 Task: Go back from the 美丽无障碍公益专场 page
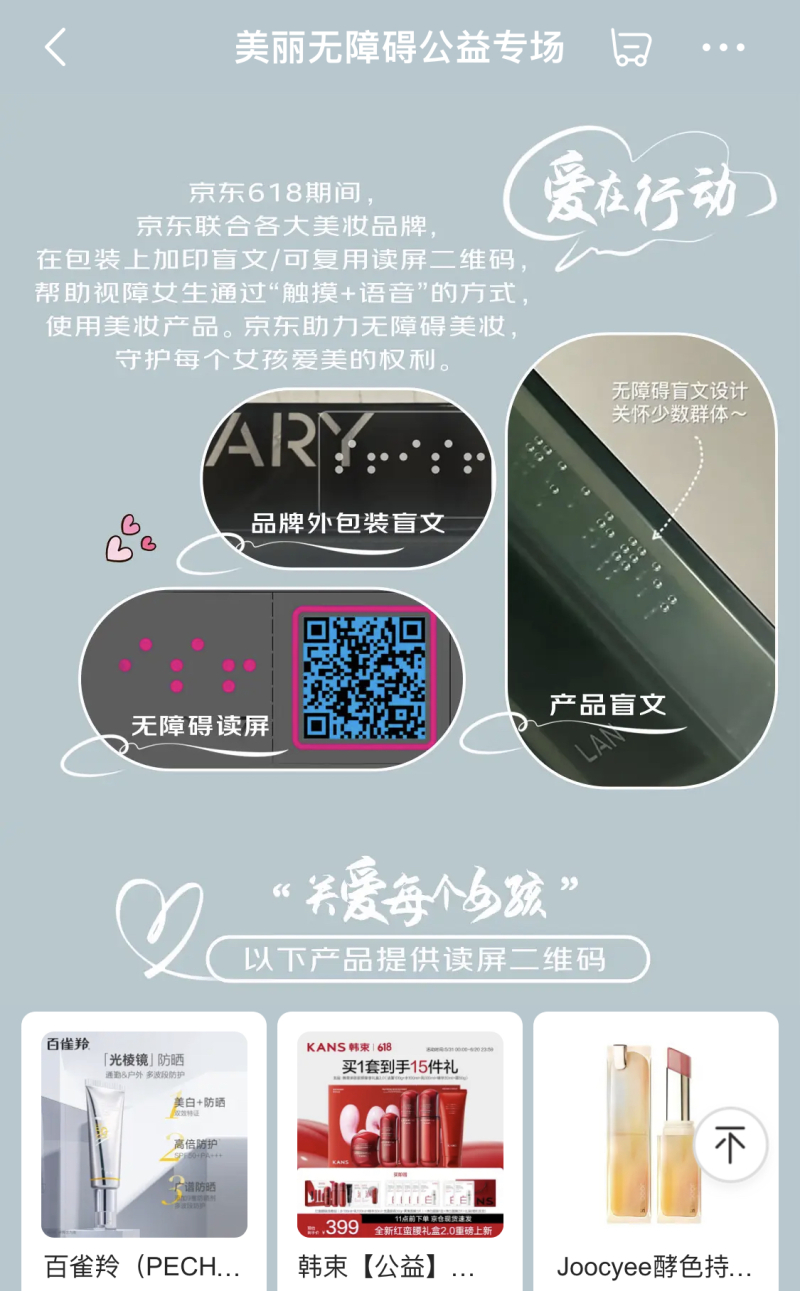[55, 47]
